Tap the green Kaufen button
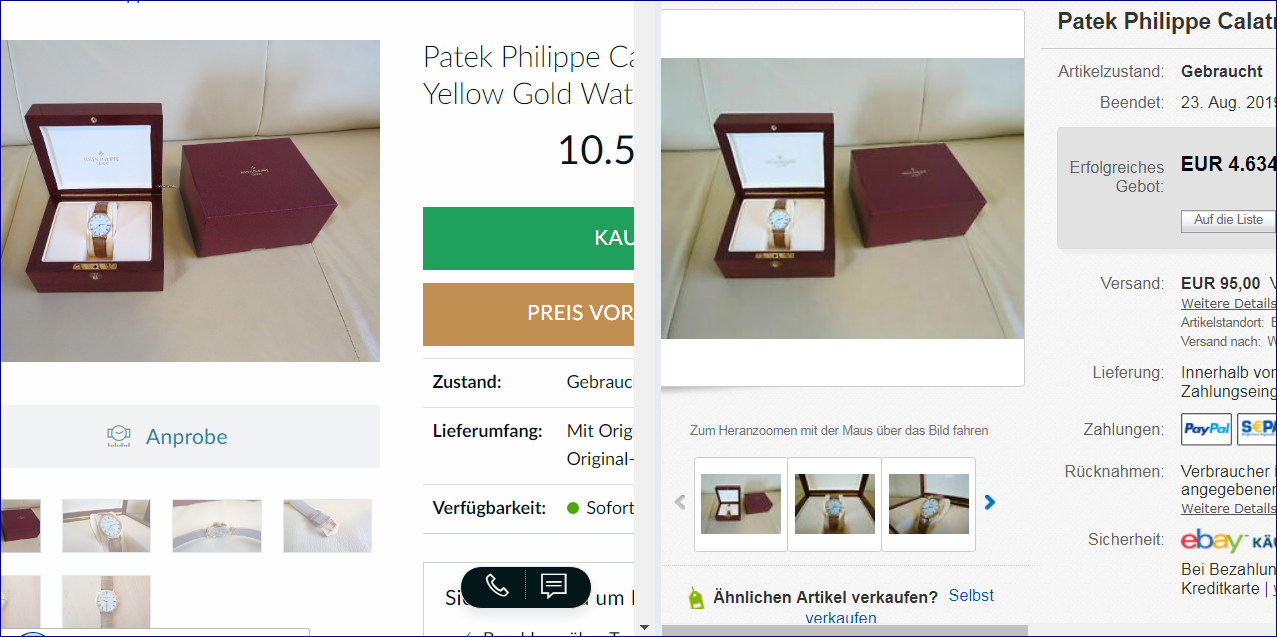 pos(528,238)
